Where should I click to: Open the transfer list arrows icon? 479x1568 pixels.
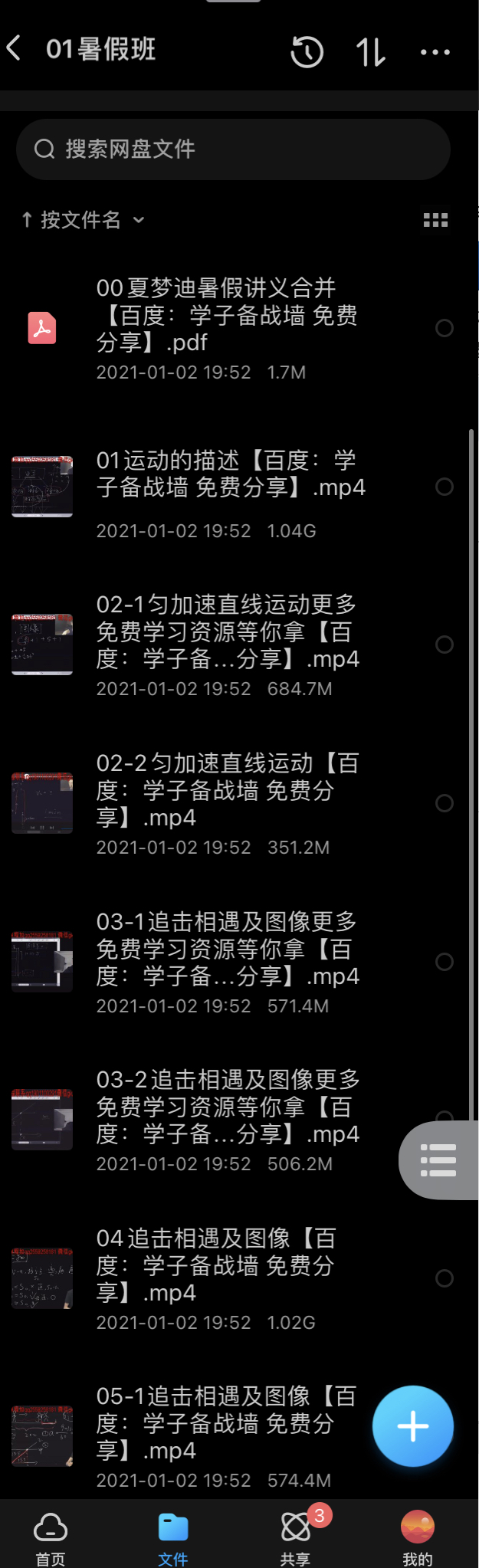click(x=371, y=52)
